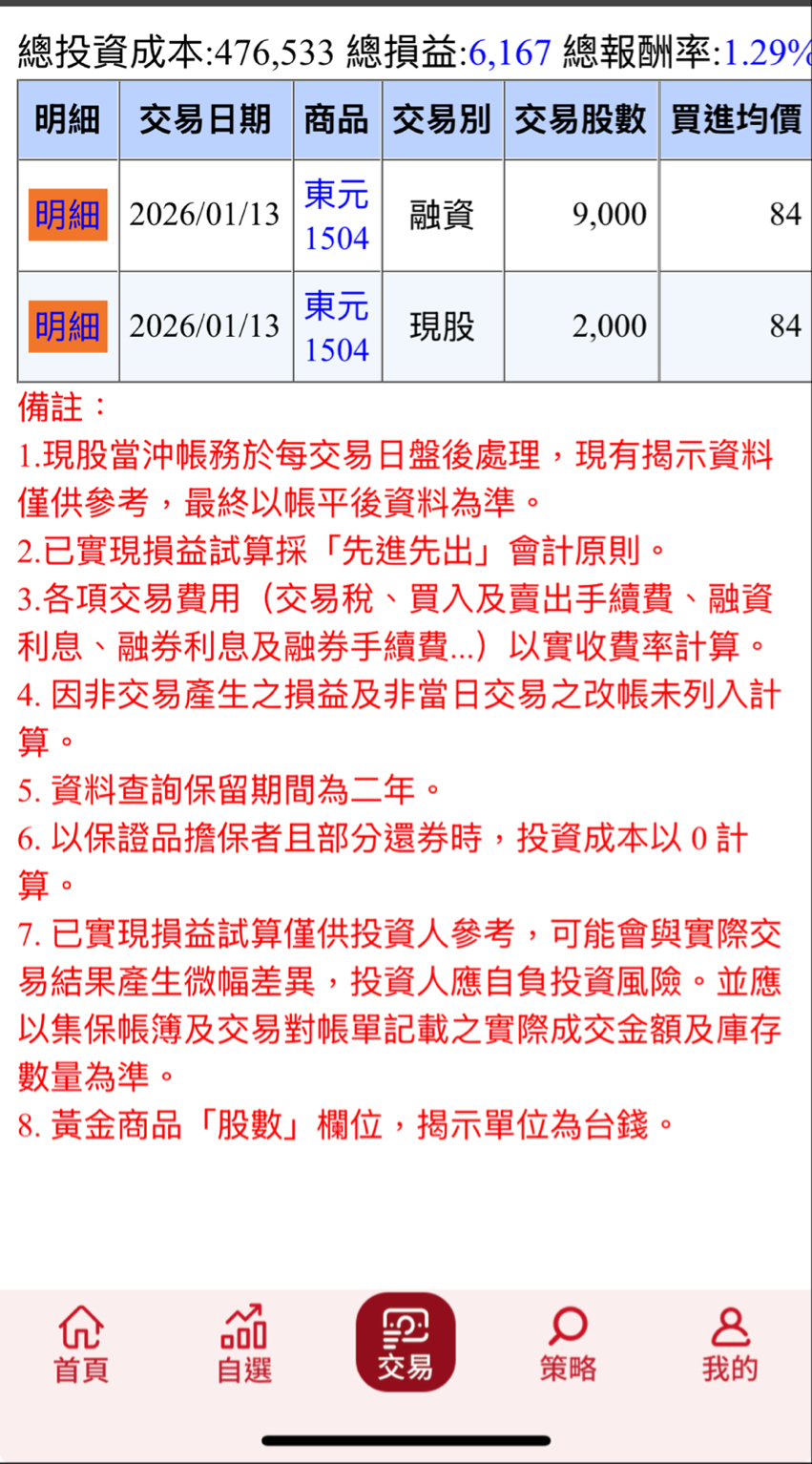The height and width of the screenshot is (1464, 812).
Task: Go to the 首頁 home tab
Action: [x=81, y=1344]
